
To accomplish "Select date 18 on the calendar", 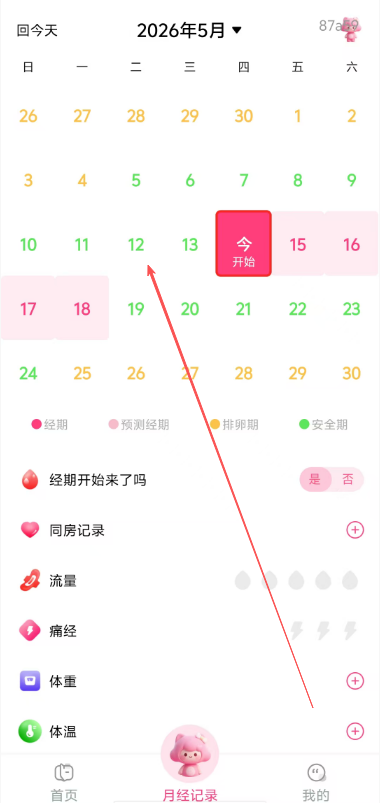I will click(82, 309).
